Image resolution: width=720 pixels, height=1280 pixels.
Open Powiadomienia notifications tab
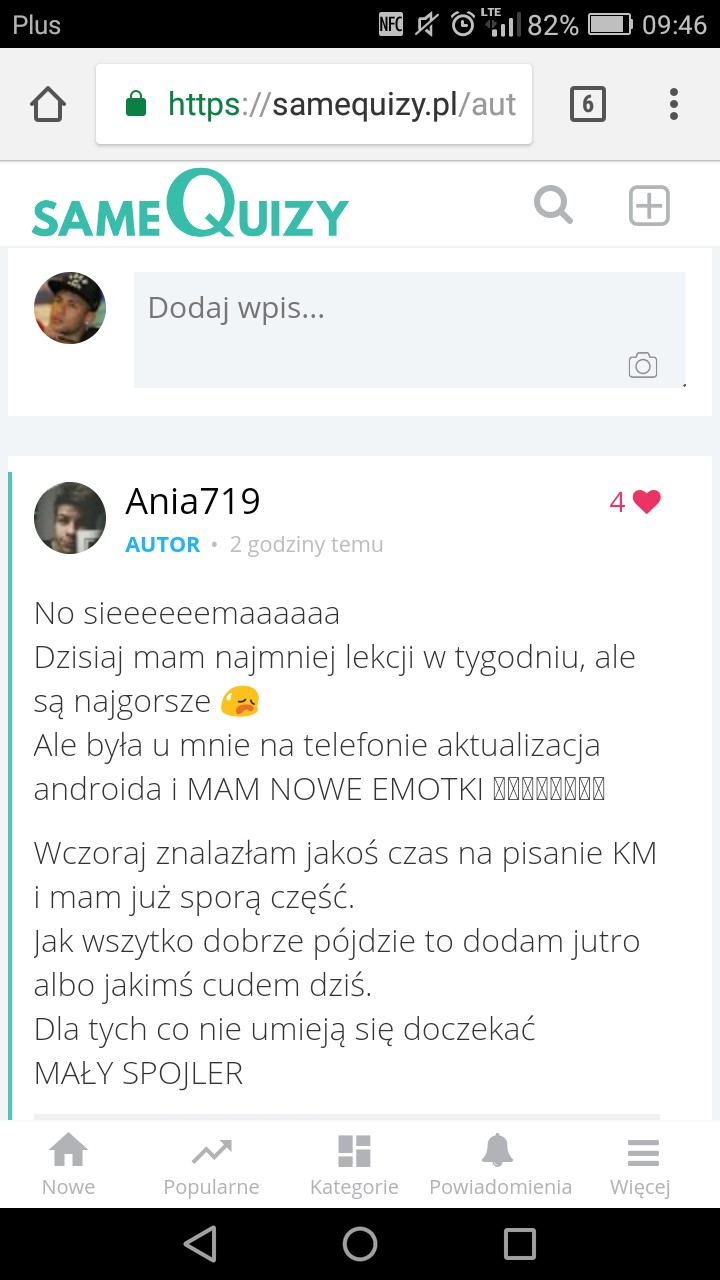[500, 1165]
